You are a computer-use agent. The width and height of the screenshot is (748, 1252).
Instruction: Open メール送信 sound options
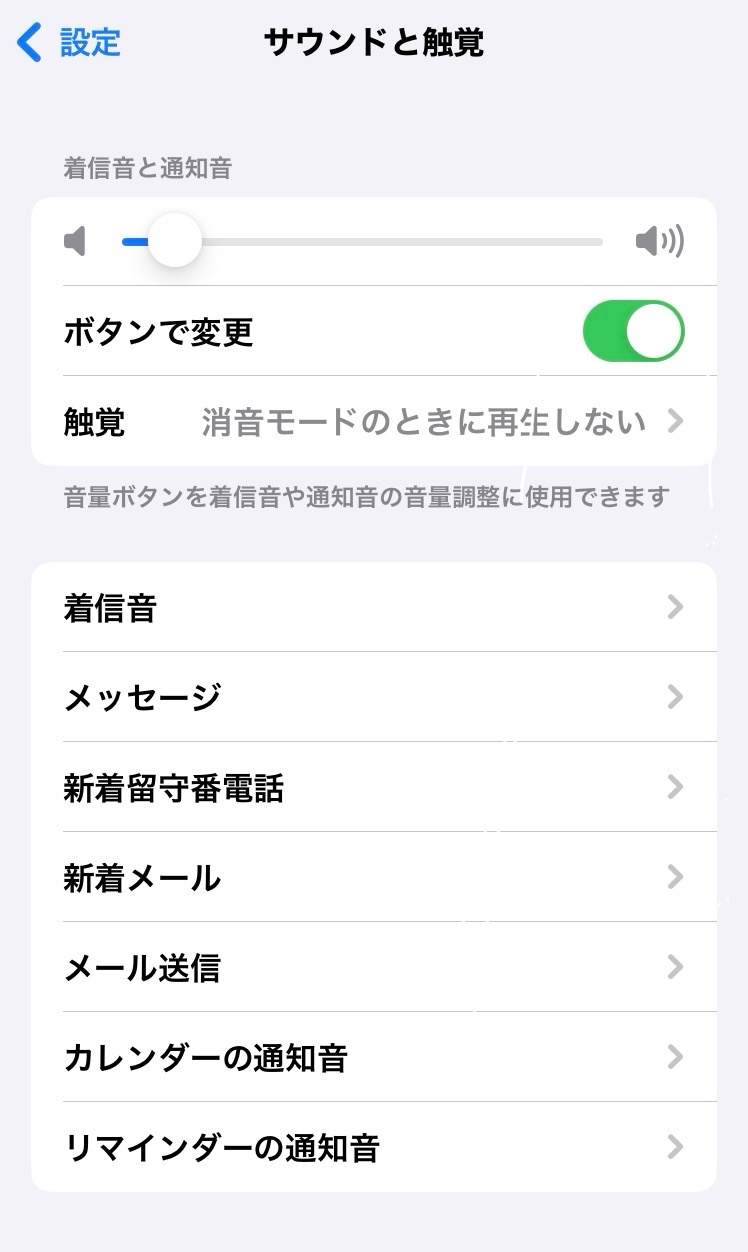tap(374, 967)
